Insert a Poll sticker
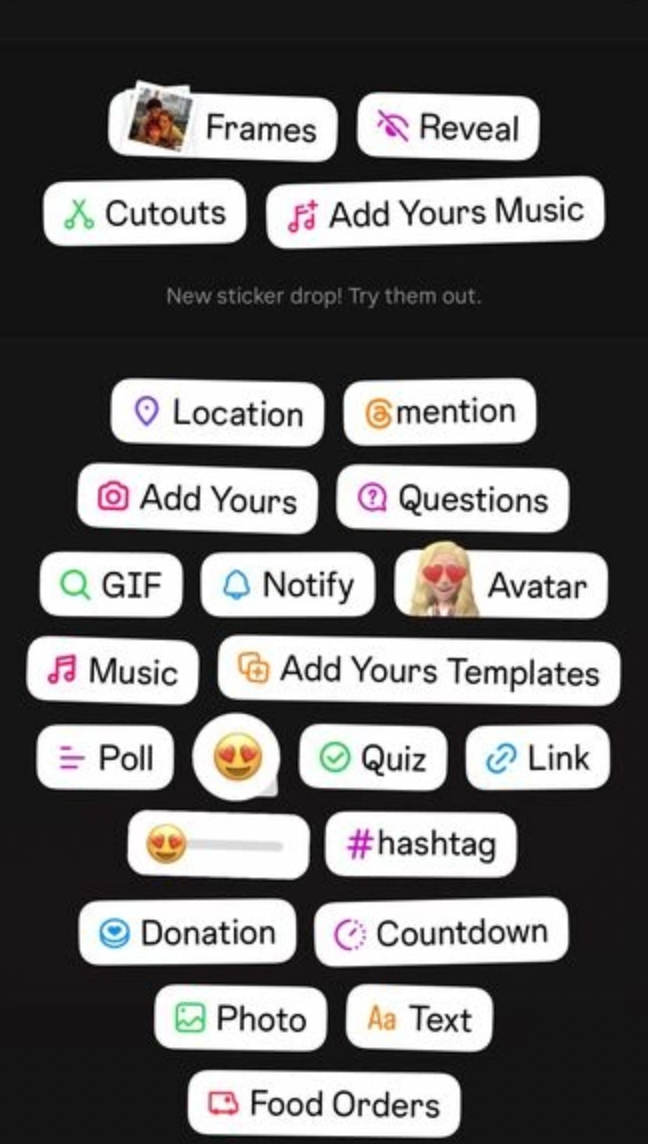 coord(105,758)
